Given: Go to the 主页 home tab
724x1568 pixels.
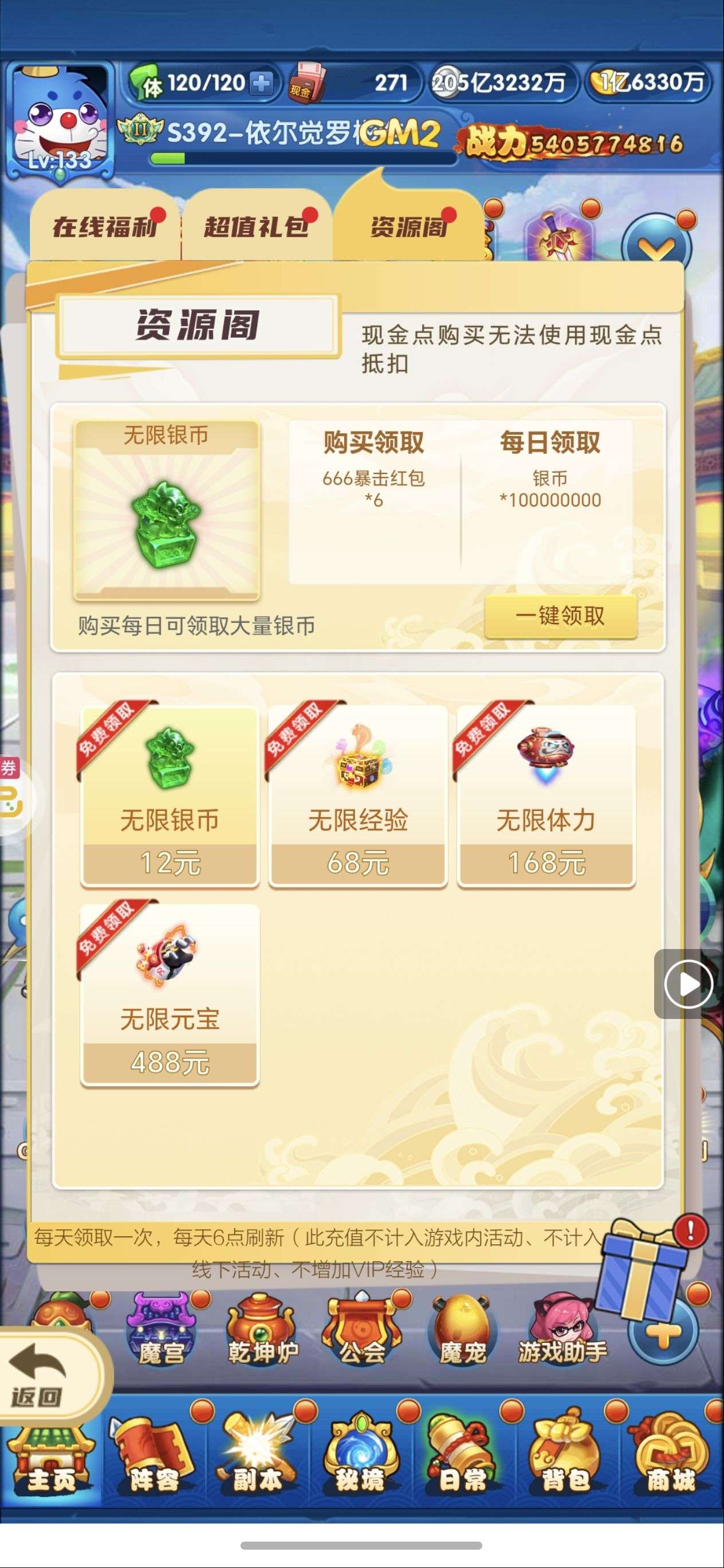Looking at the screenshot, I should [51, 1460].
